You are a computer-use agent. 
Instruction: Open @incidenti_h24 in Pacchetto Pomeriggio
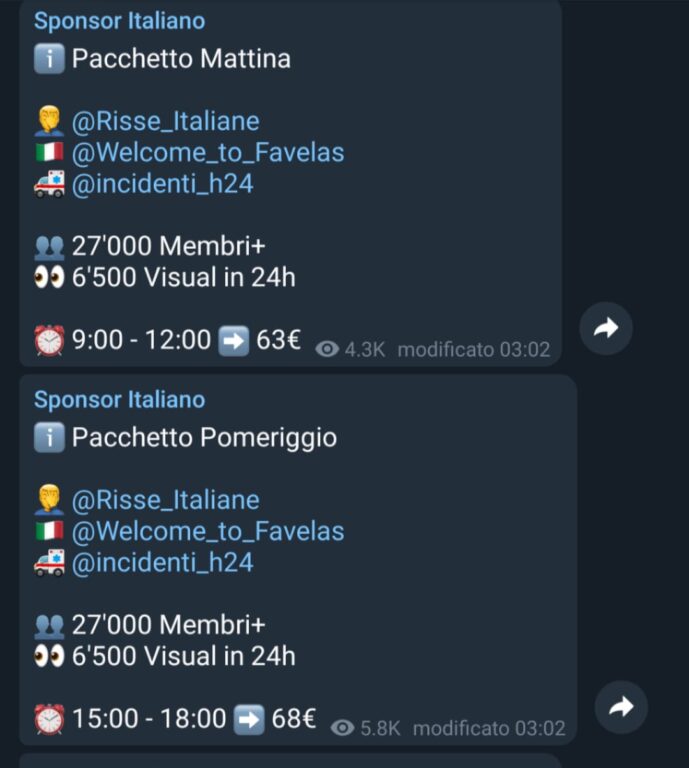pyautogui.click(x=162, y=563)
